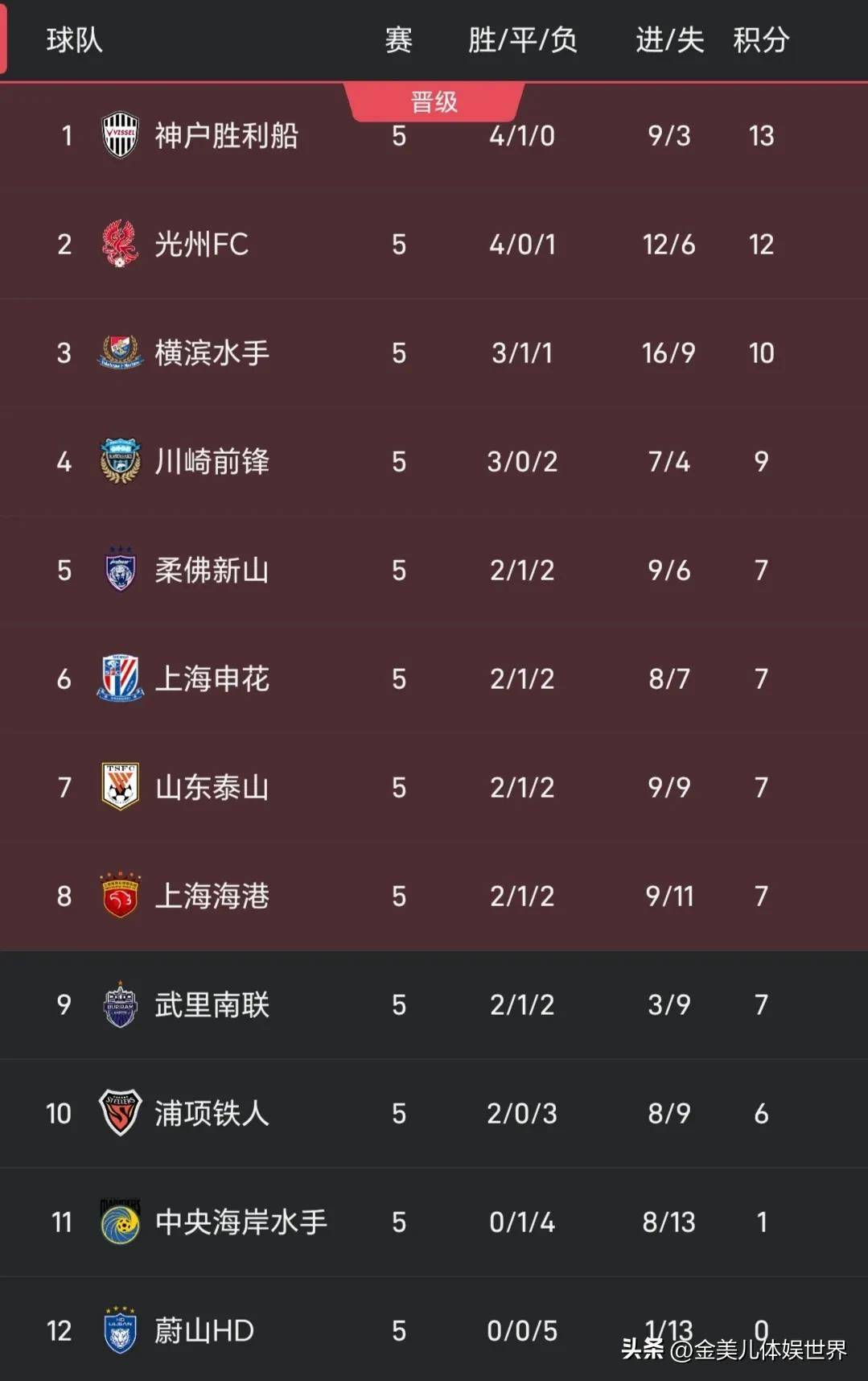Select the Pohang Steelers logo
The height and width of the screenshot is (1381, 868).
[120, 1113]
